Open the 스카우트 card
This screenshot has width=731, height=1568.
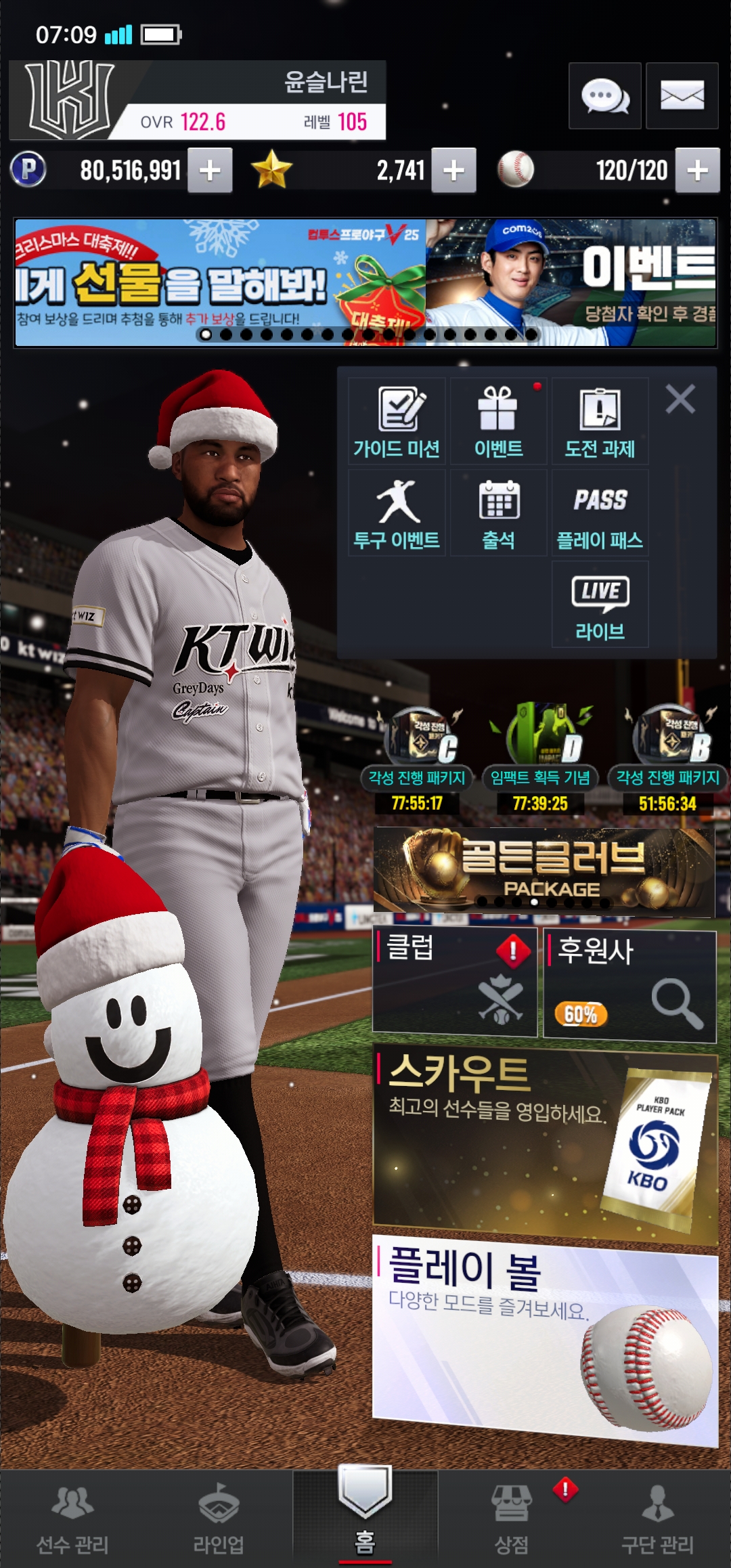coord(545,1148)
